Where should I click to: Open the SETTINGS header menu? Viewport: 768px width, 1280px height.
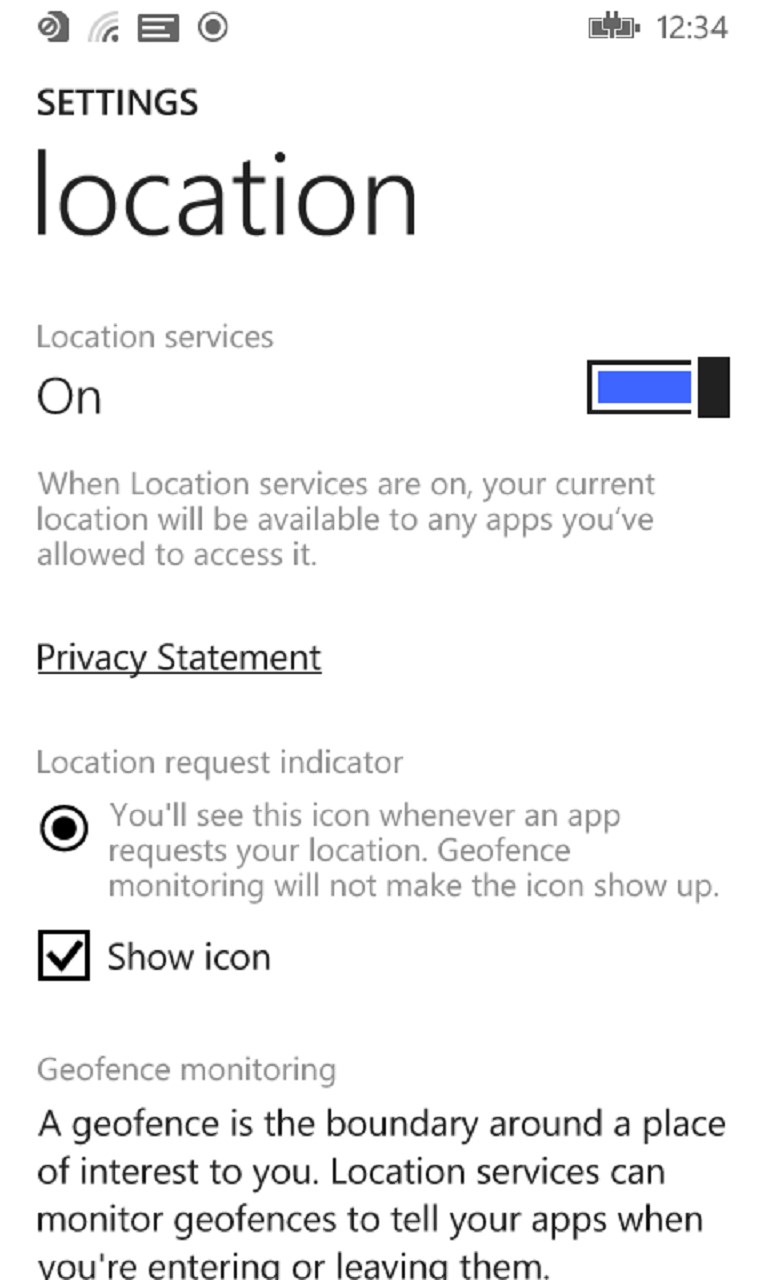[x=116, y=102]
